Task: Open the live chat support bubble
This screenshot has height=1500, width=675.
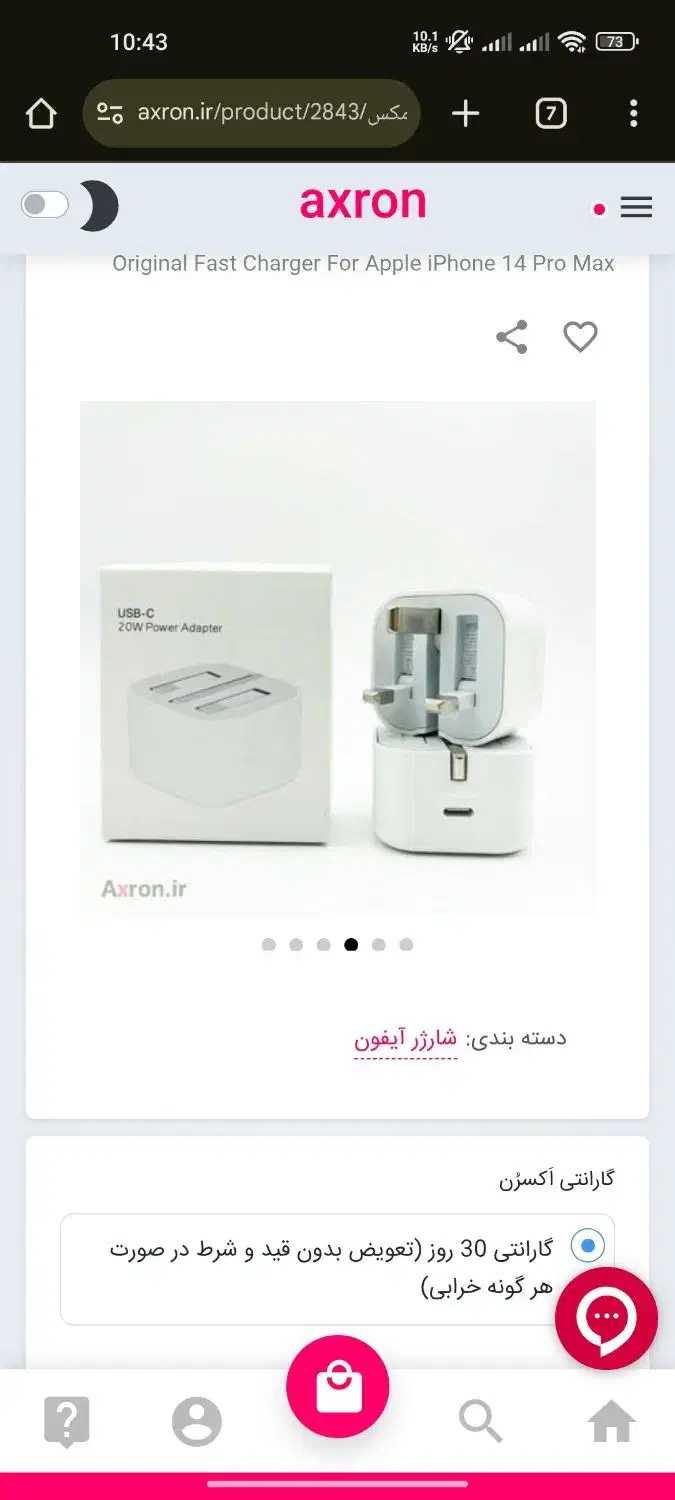Action: coord(606,1318)
